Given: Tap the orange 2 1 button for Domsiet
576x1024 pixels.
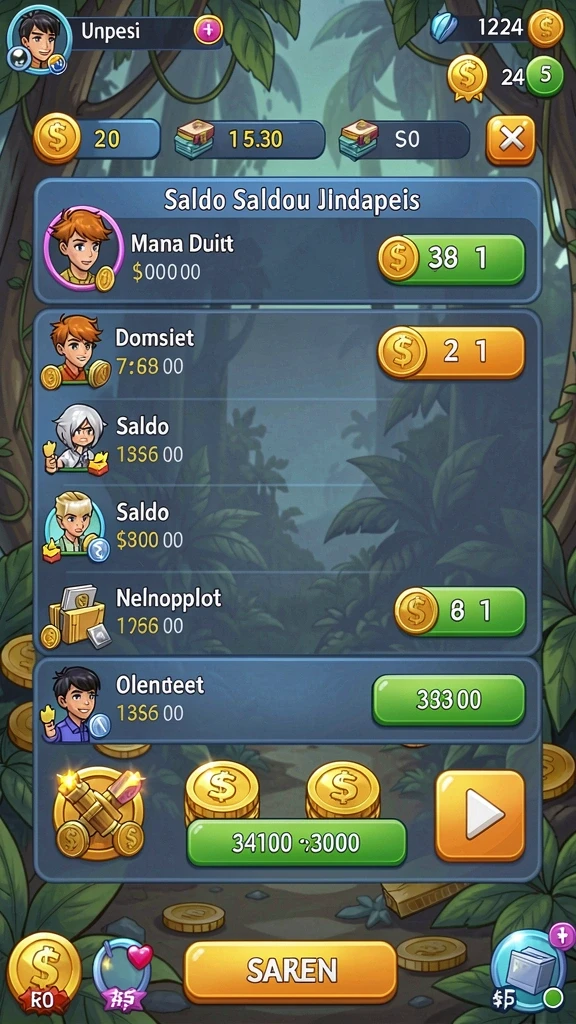Looking at the screenshot, I should (x=451, y=353).
